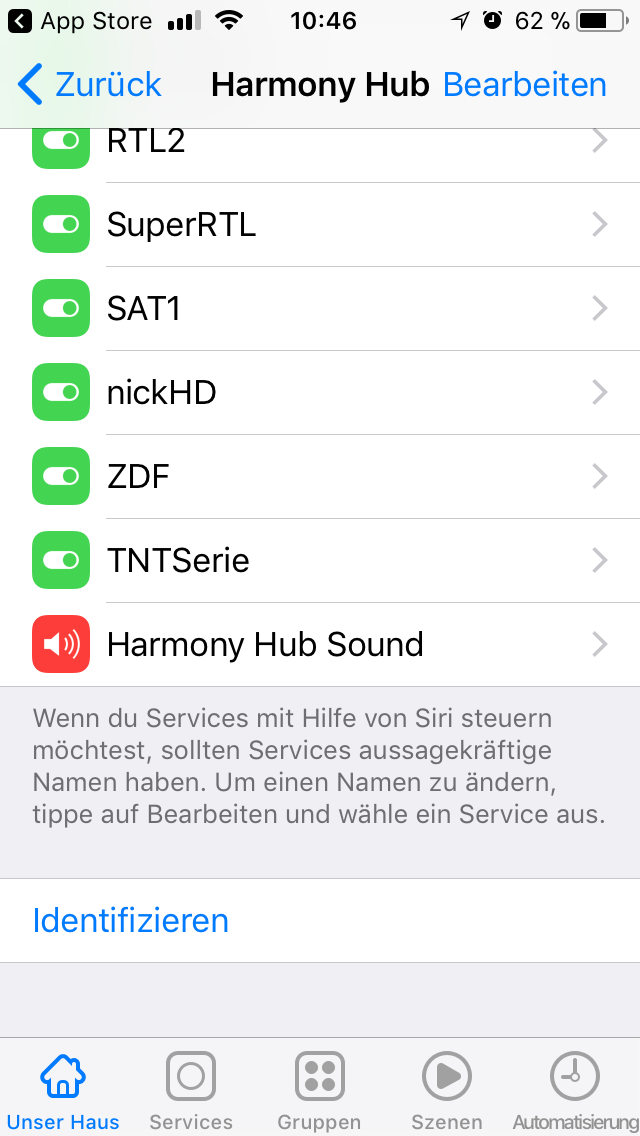View the ZDF service
This screenshot has width=640, height=1136.
point(320,477)
